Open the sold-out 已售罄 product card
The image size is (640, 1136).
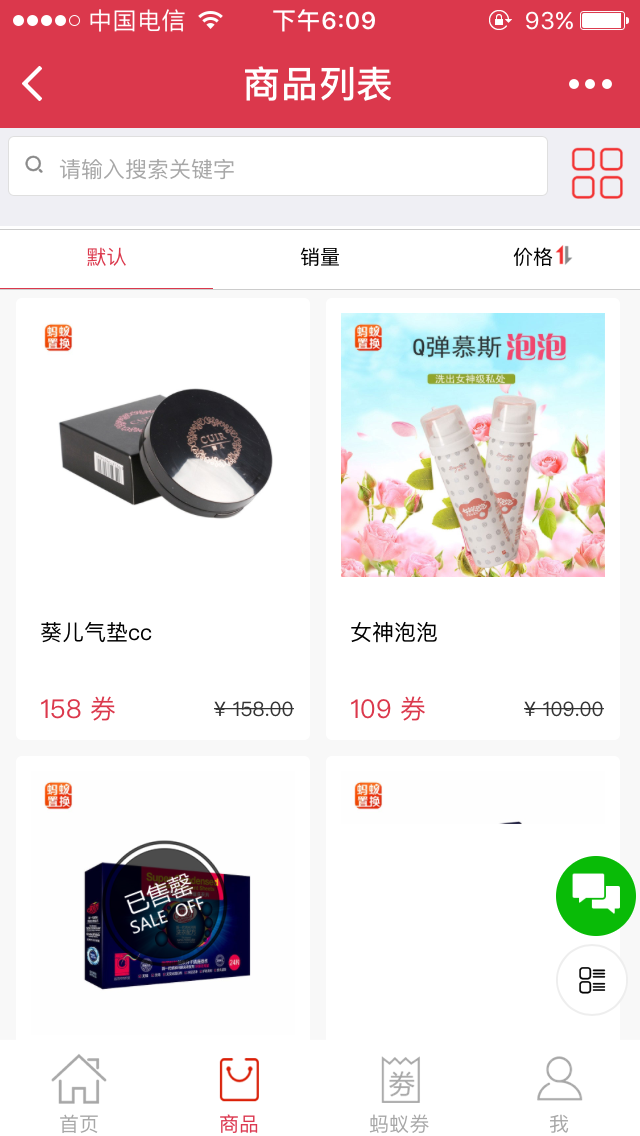tap(164, 900)
